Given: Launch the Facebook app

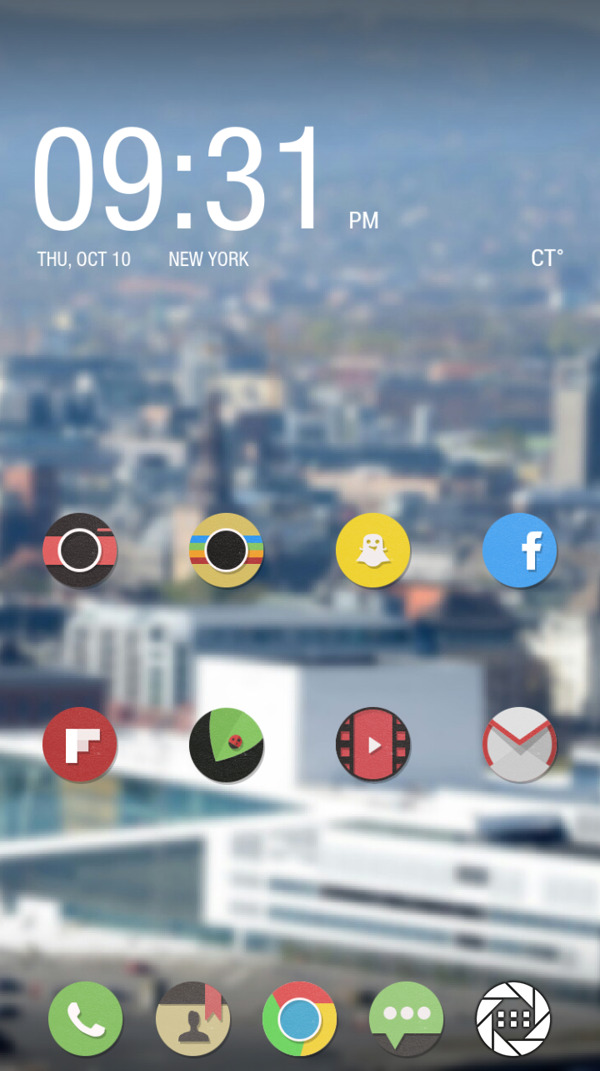Looking at the screenshot, I should (x=520, y=550).
